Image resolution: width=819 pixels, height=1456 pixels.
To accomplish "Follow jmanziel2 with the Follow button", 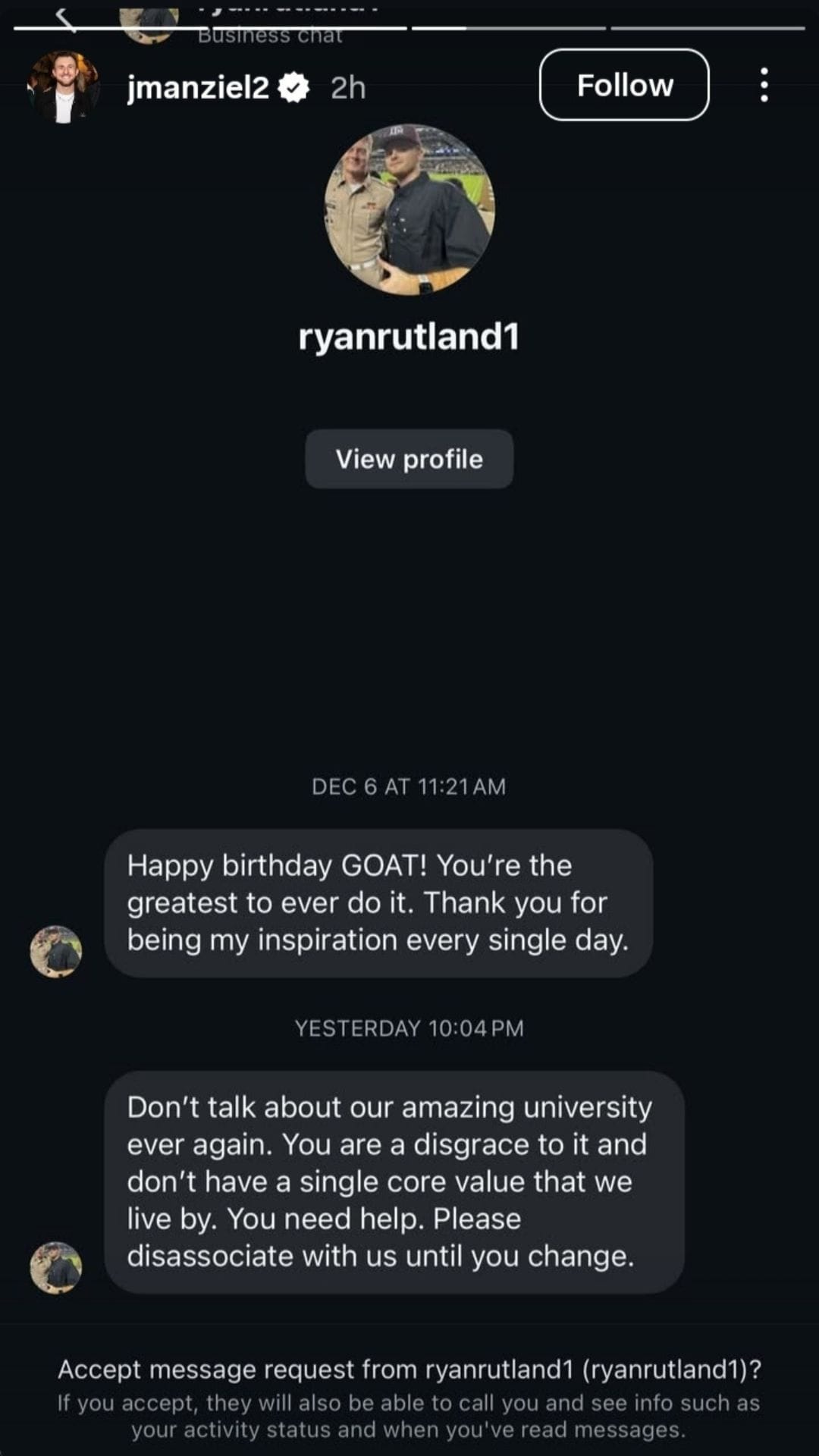I will 624,85.
